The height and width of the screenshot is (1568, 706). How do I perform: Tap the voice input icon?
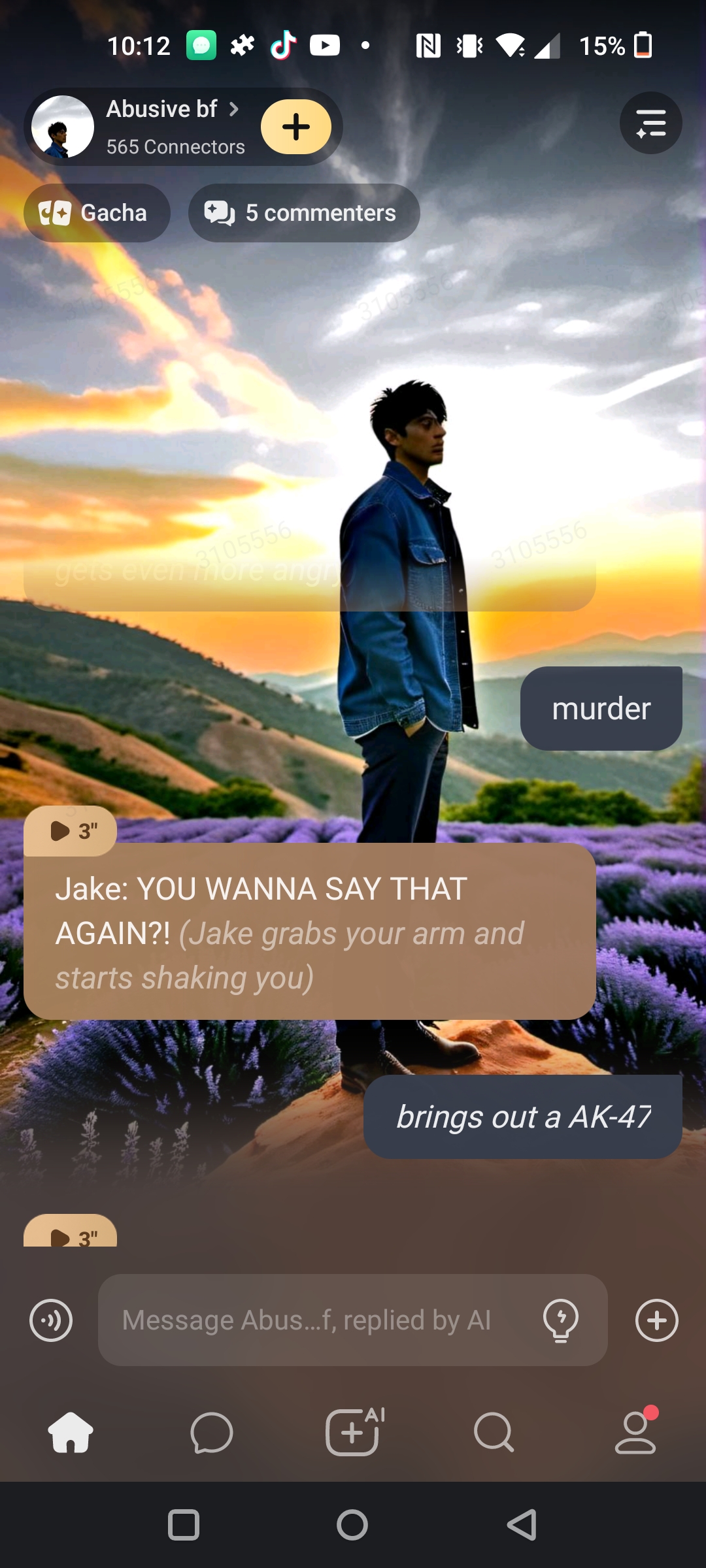(51, 1320)
